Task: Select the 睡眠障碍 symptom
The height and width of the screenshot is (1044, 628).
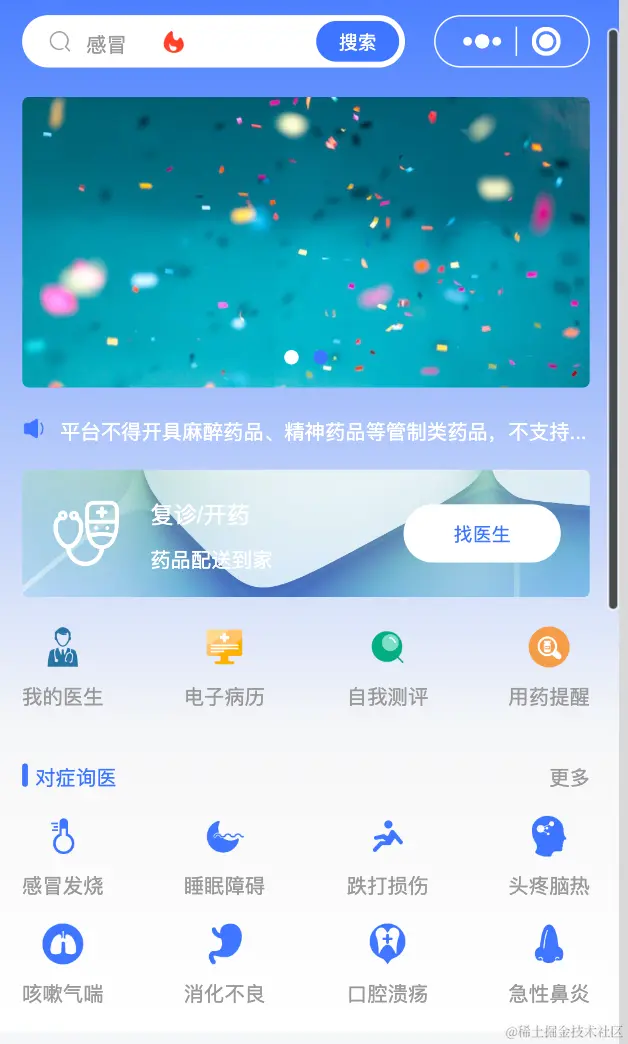Action: [224, 856]
